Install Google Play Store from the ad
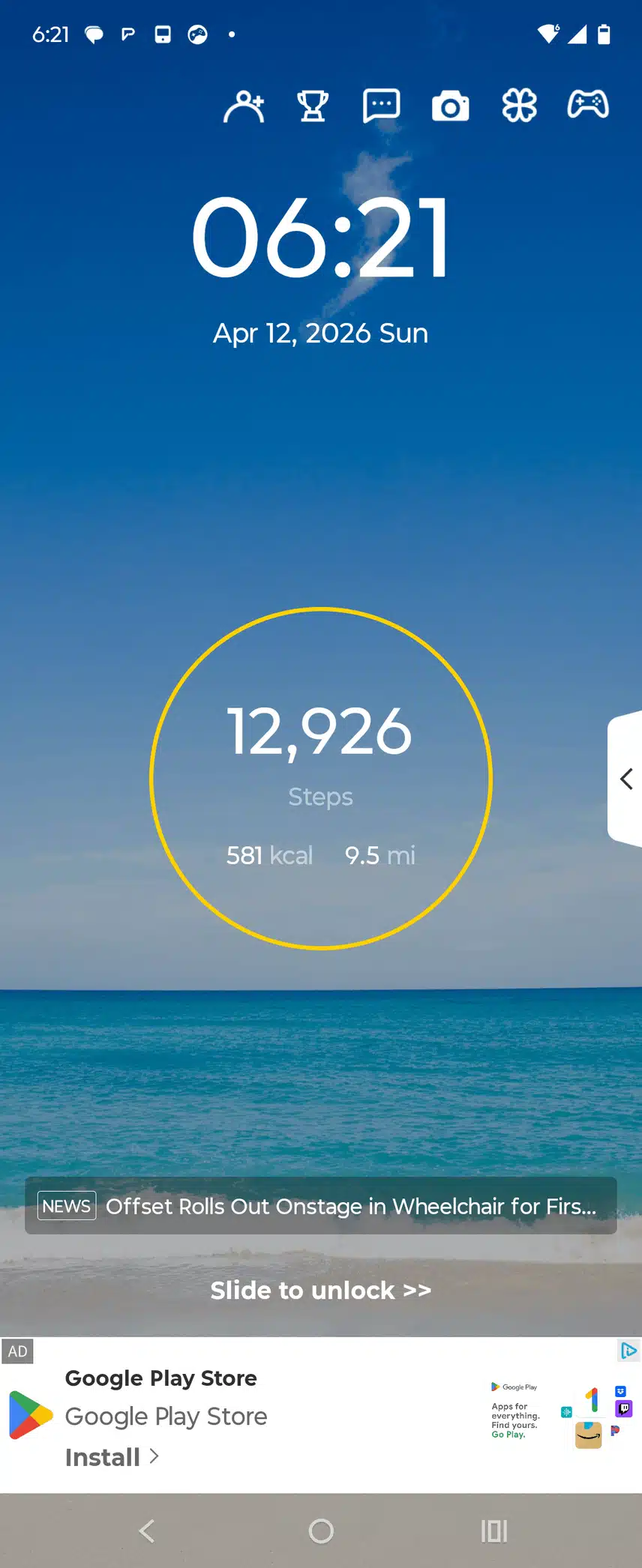The height and width of the screenshot is (1568, 642). pos(111,1457)
